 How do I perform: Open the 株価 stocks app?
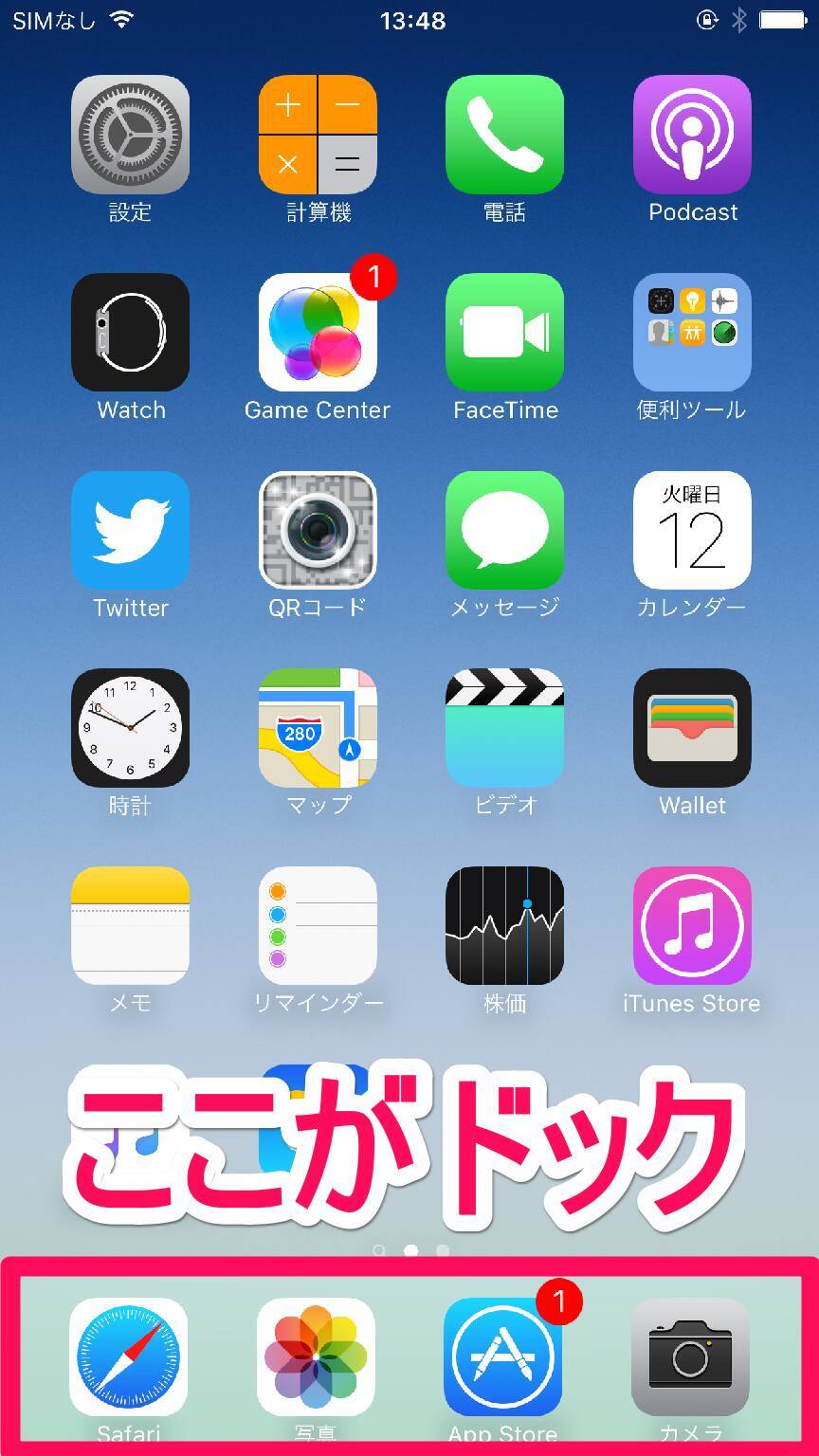[x=503, y=926]
